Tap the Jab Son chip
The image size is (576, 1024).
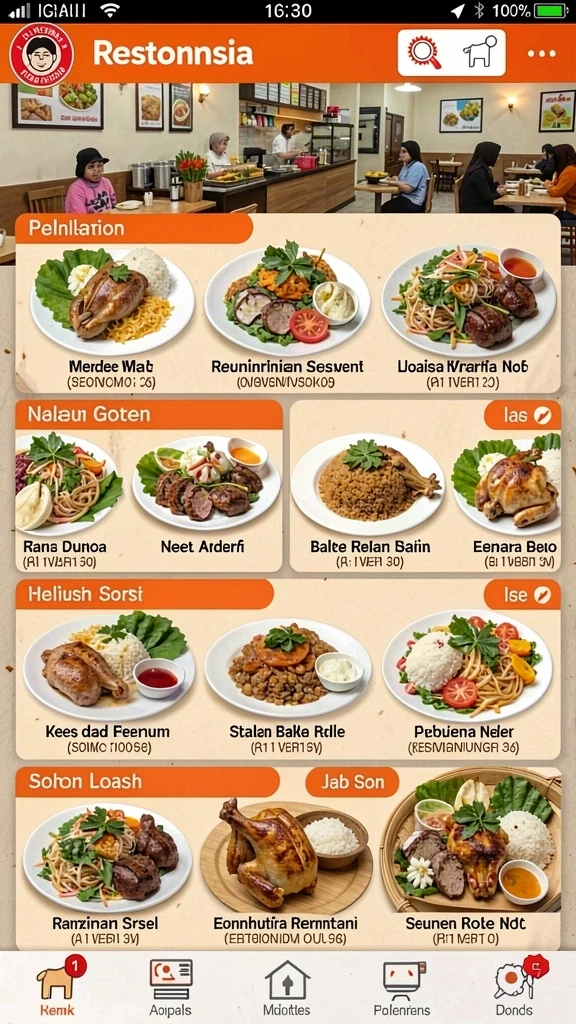[x=352, y=782]
